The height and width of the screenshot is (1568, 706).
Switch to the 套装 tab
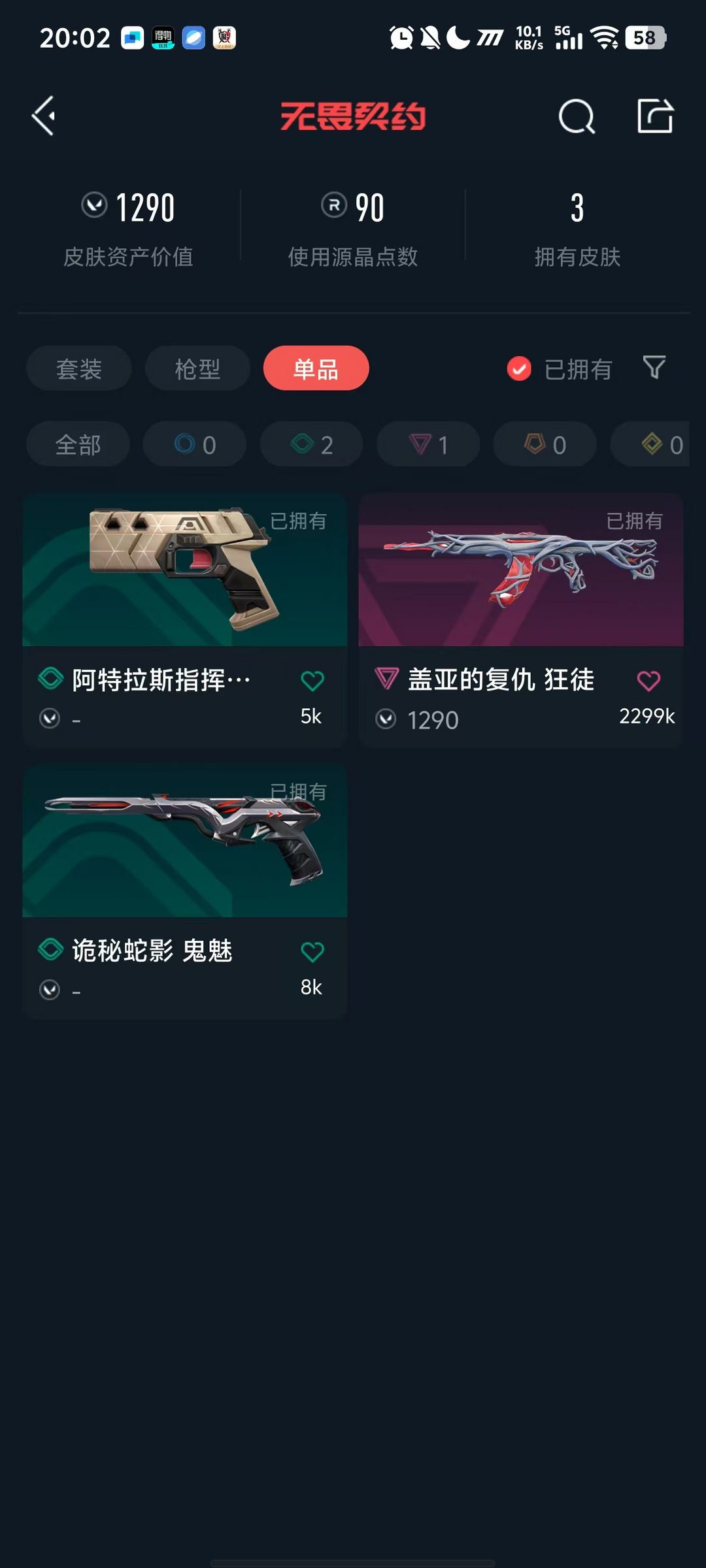click(x=78, y=368)
